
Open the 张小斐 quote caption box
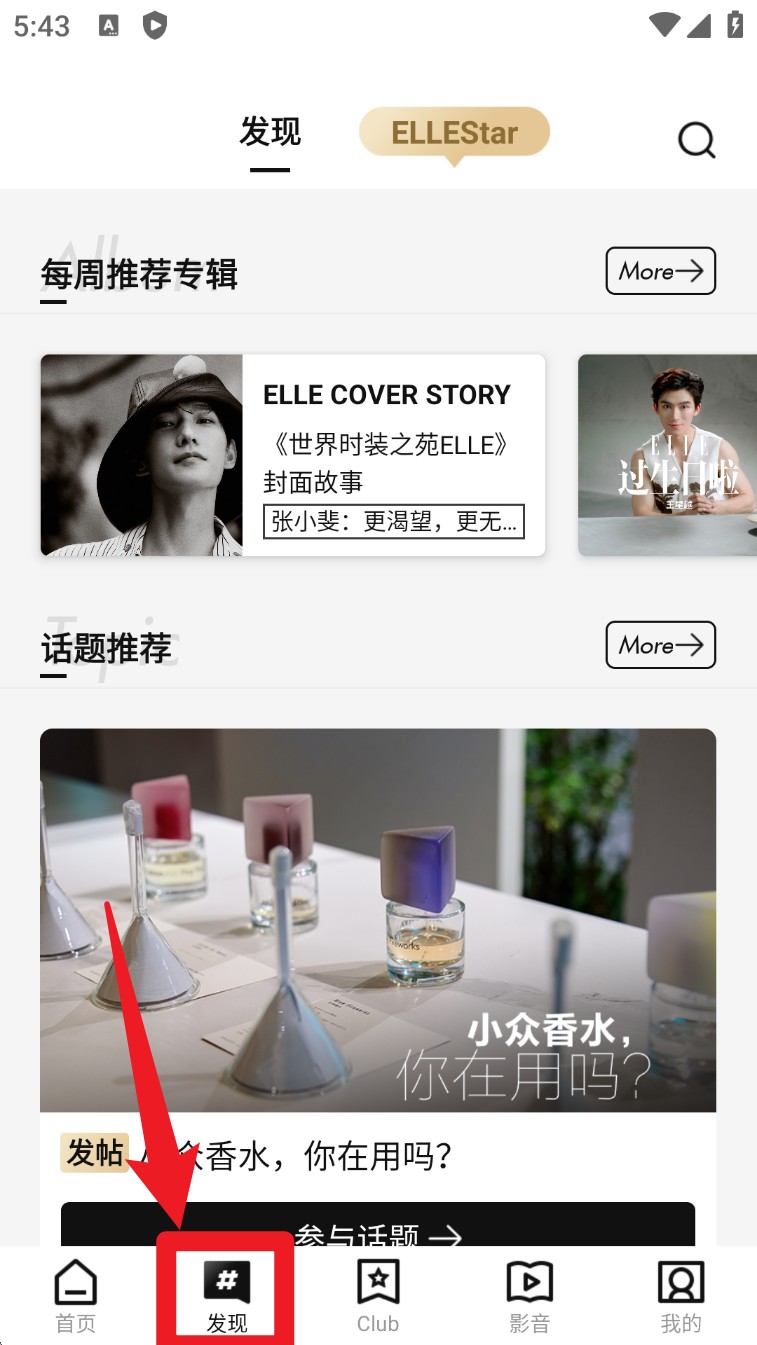395,522
